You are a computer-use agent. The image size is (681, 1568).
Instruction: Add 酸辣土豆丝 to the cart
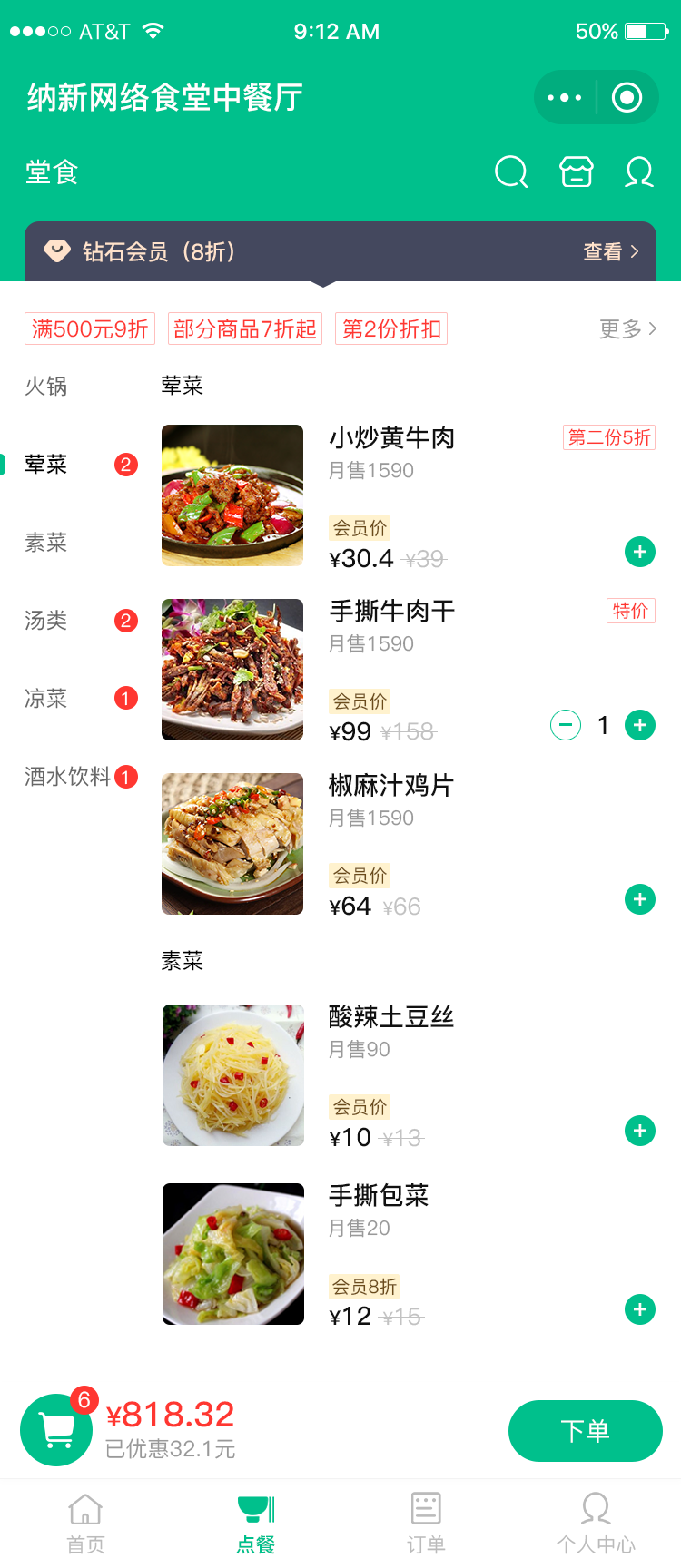pyautogui.click(x=640, y=1131)
